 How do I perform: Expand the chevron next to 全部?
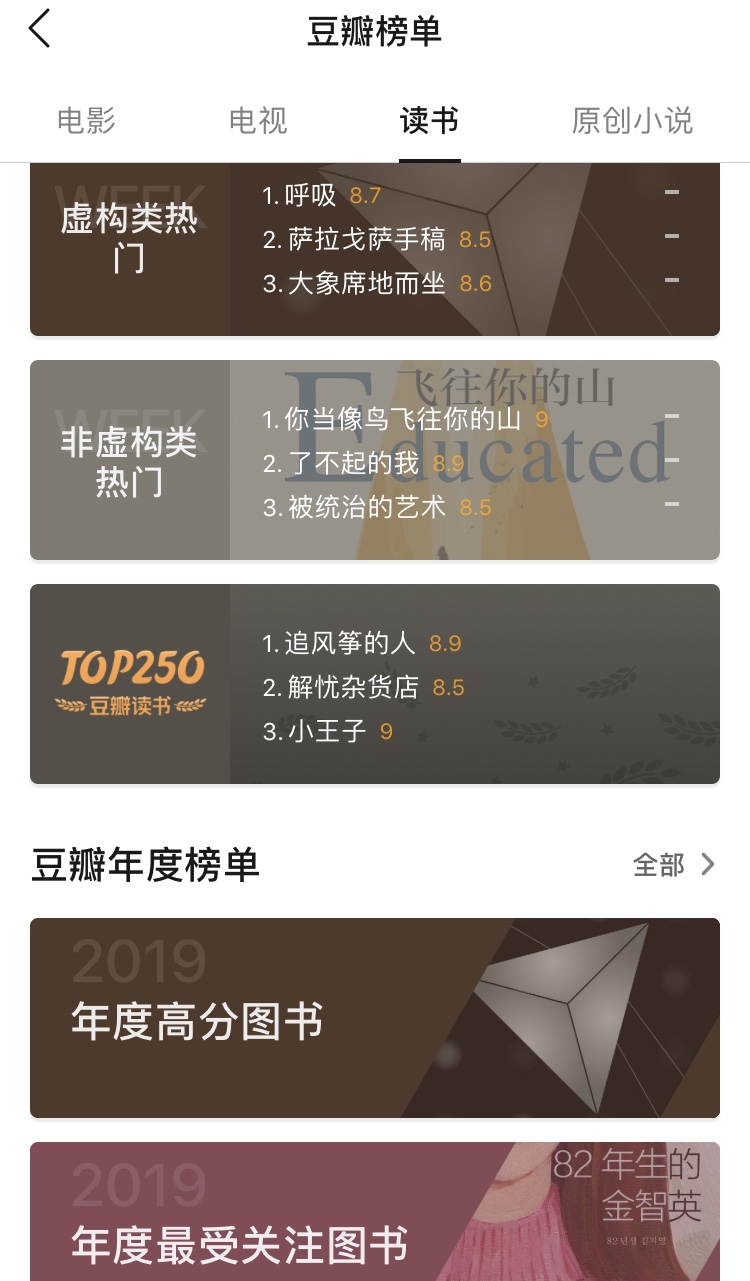(707, 864)
